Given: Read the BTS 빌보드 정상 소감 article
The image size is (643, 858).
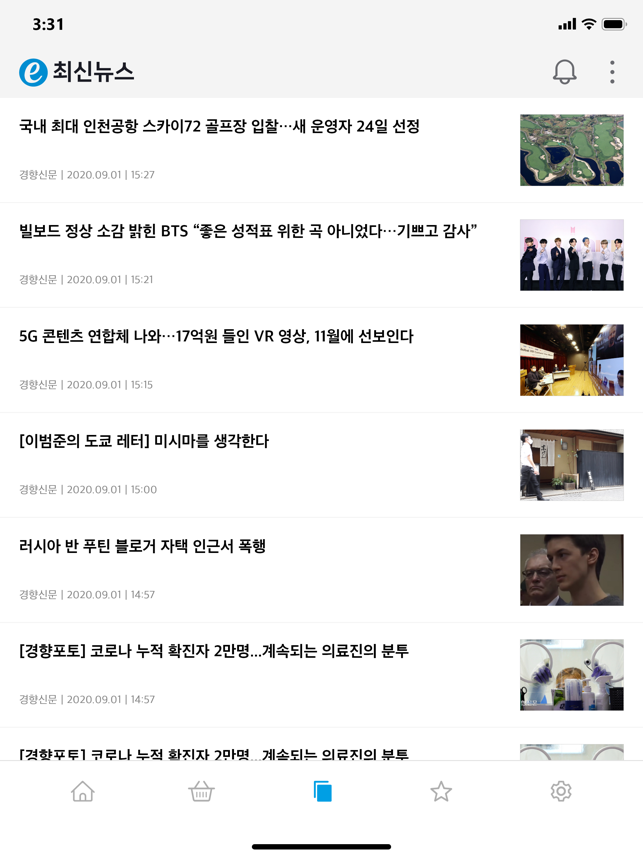Looking at the screenshot, I should [248, 232].
